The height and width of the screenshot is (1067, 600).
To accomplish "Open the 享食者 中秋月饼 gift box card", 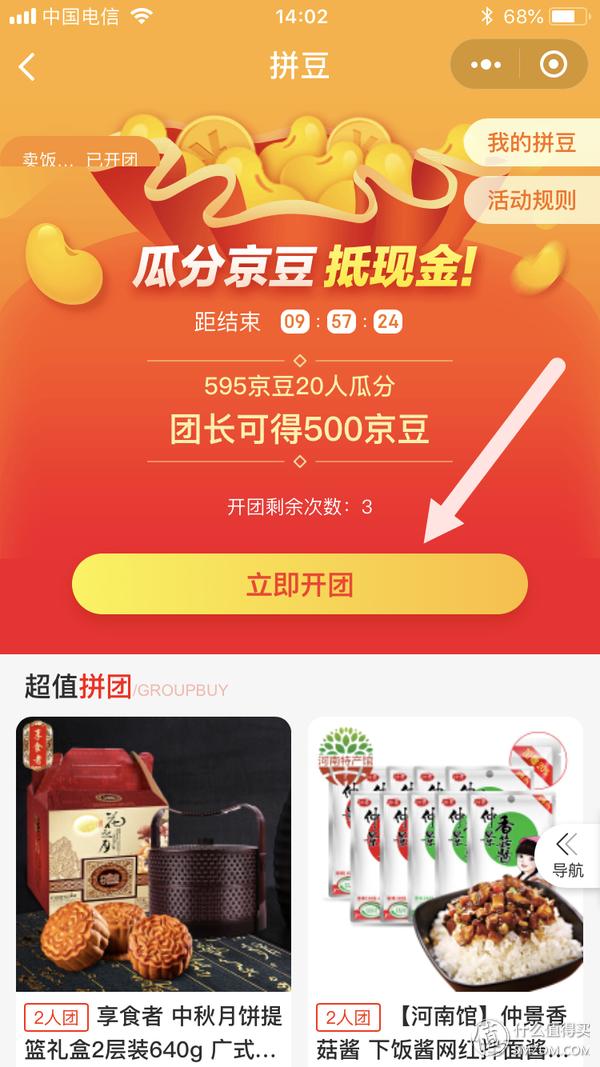I will [154, 891].
